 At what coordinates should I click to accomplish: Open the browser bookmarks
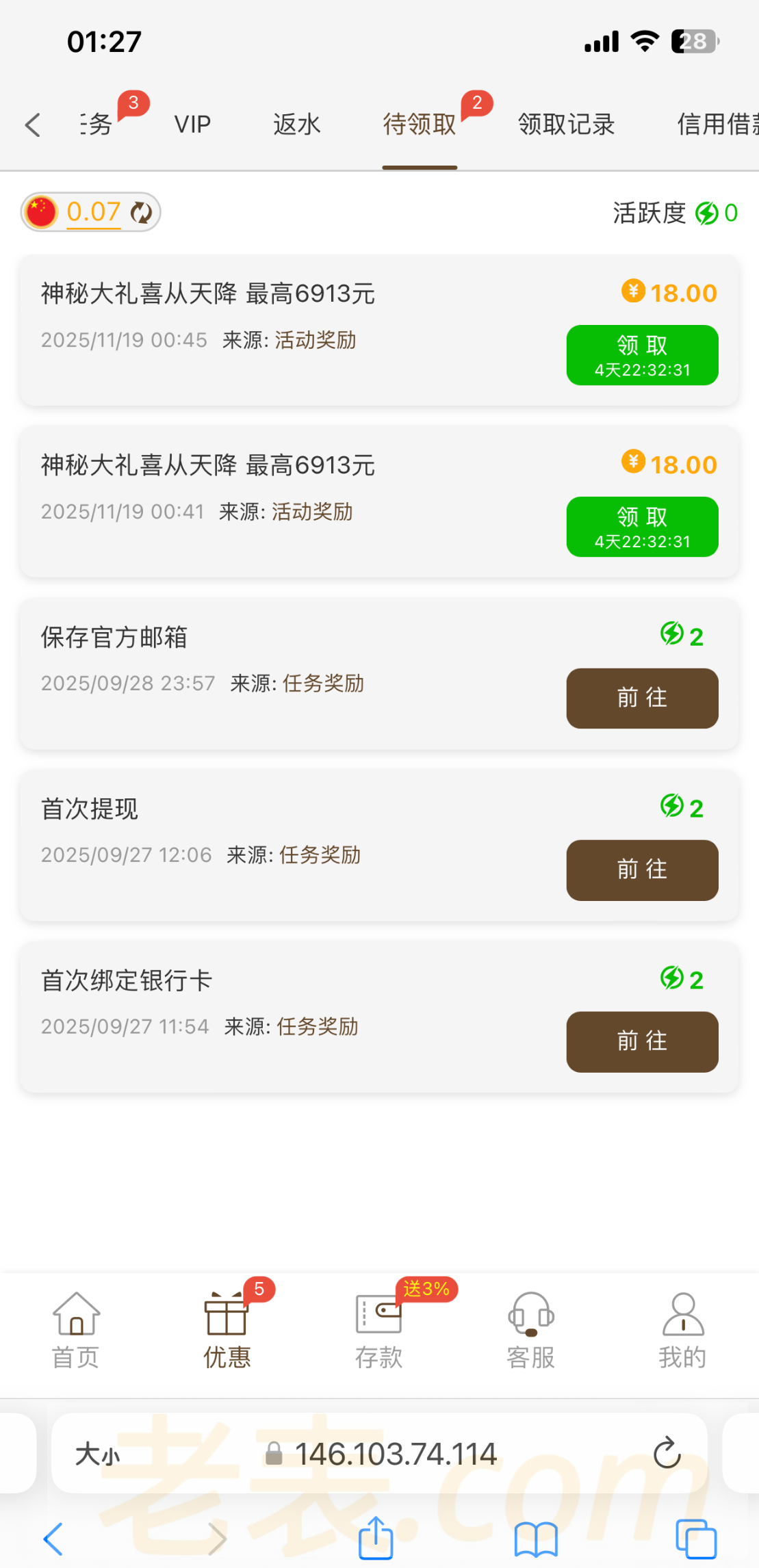[536, 1539]
